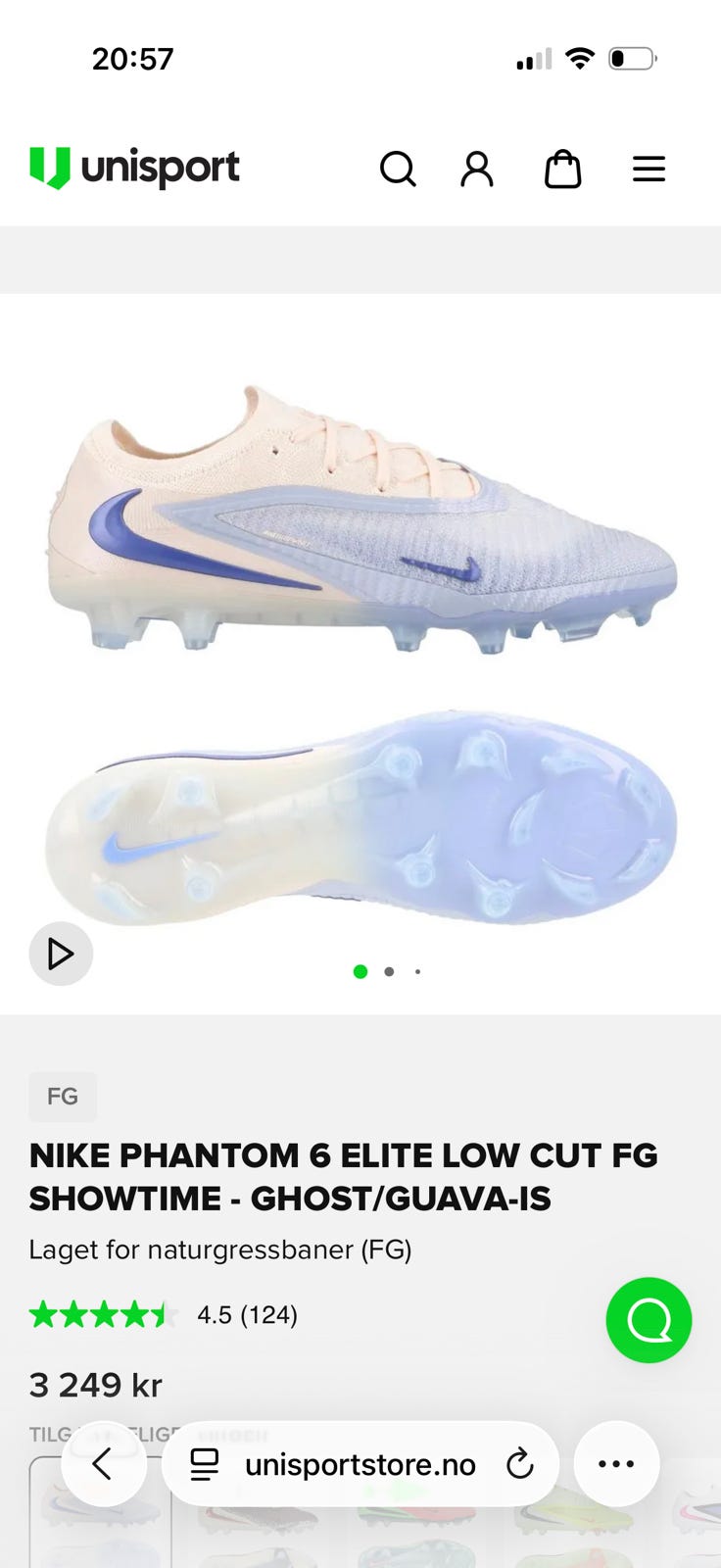Open the account profile icon
Screen dimensions: 721x1568
click(x=477, y=170)
